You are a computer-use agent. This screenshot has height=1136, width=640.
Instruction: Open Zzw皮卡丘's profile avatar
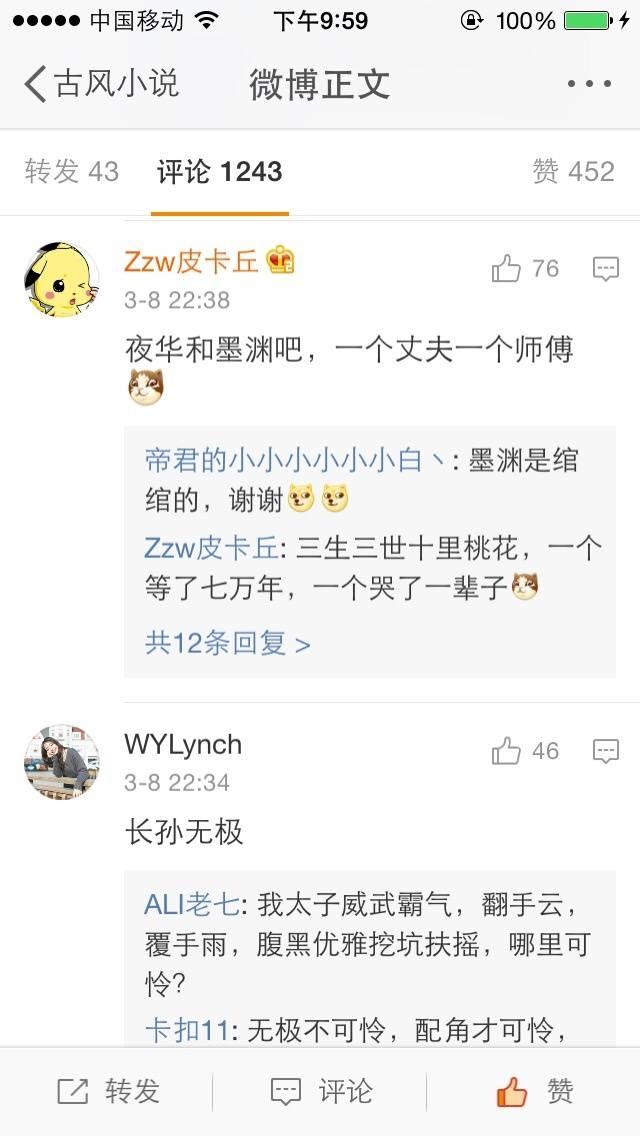tap(62, 280)
